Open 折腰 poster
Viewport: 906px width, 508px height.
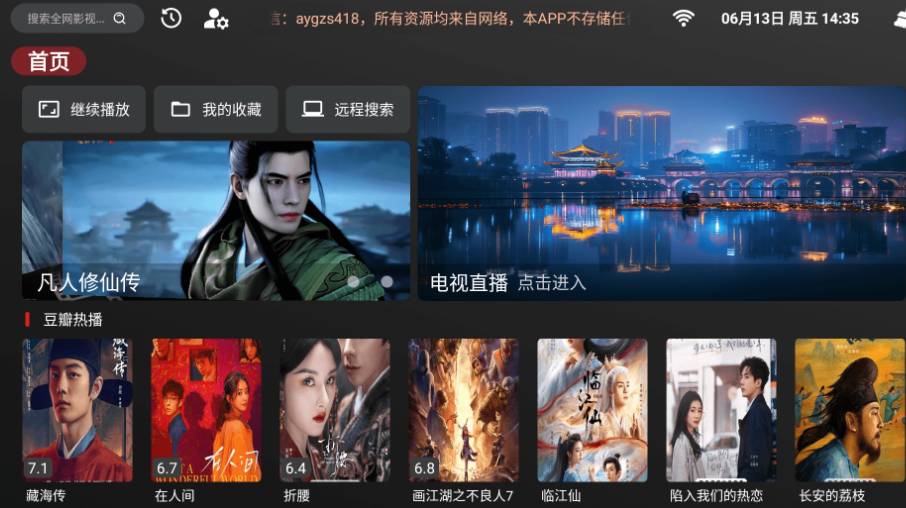pos(335,410)
